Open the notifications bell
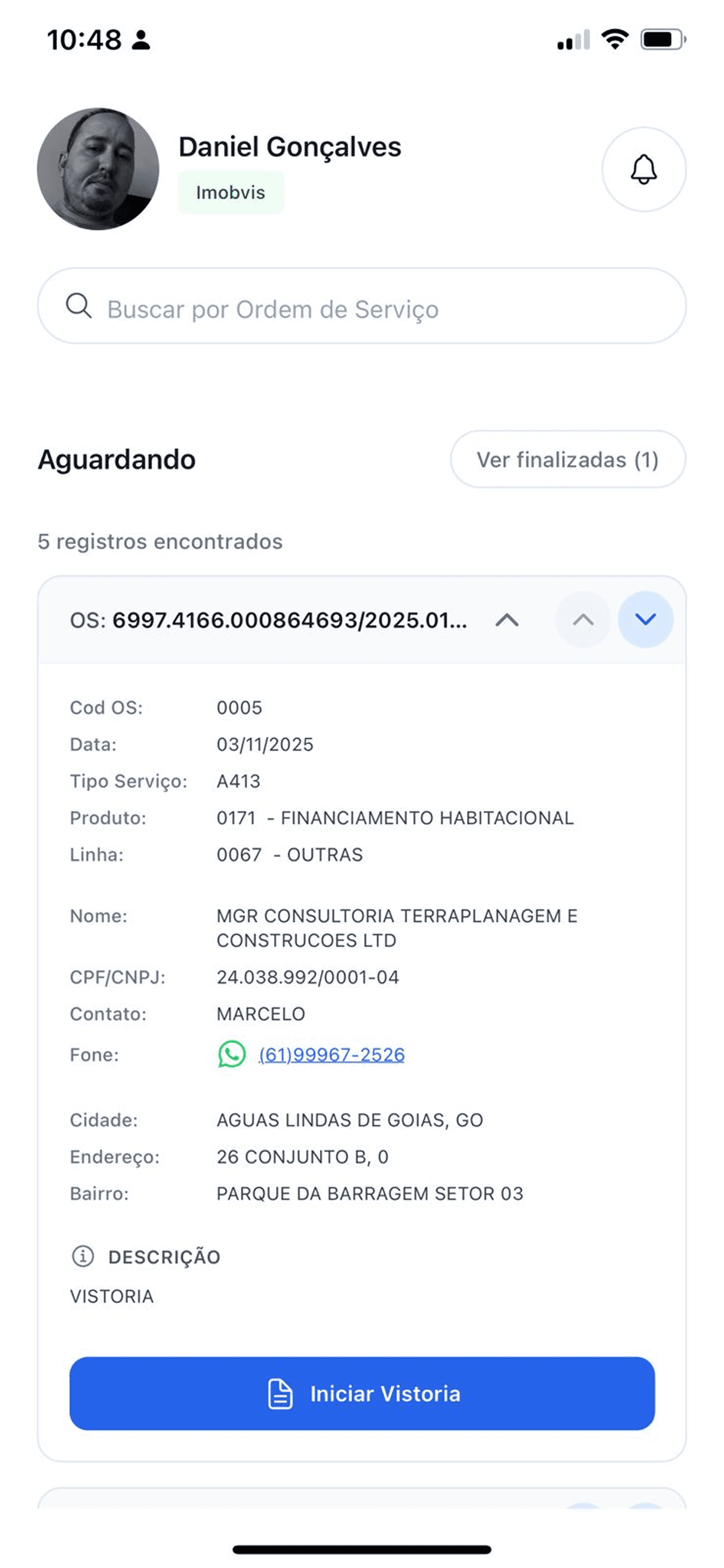Screen dimensions: 724x1568 coord(643,169)
